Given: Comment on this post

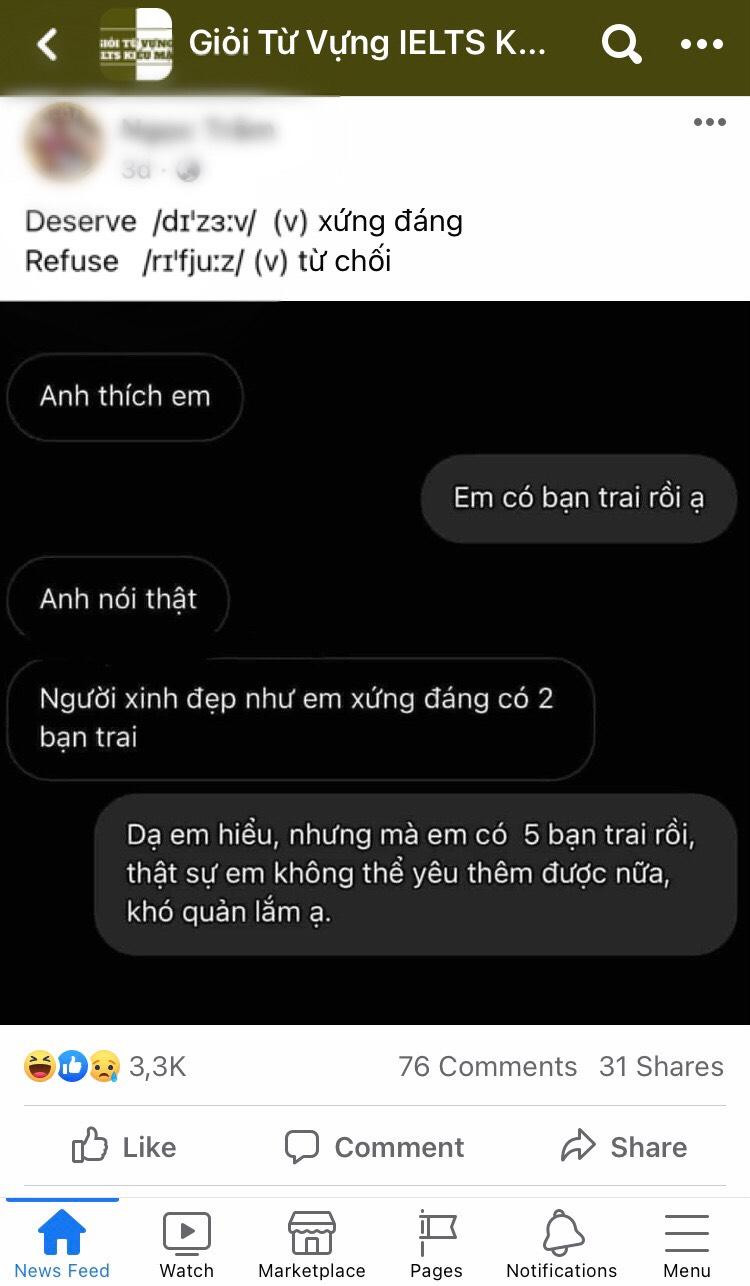Looking at the screenshot, I should click(375, 1146).
